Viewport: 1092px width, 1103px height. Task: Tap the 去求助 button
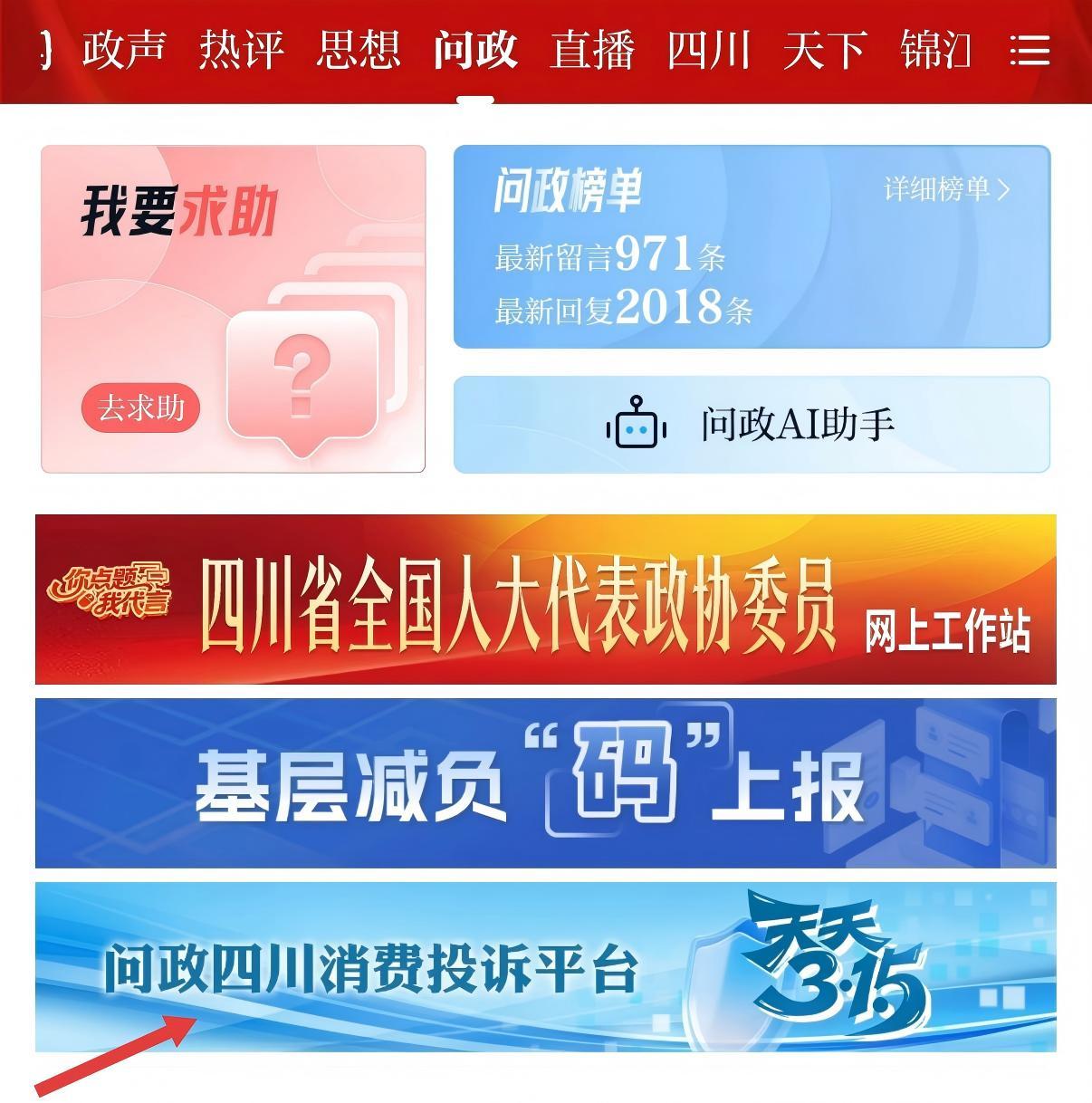140,408
